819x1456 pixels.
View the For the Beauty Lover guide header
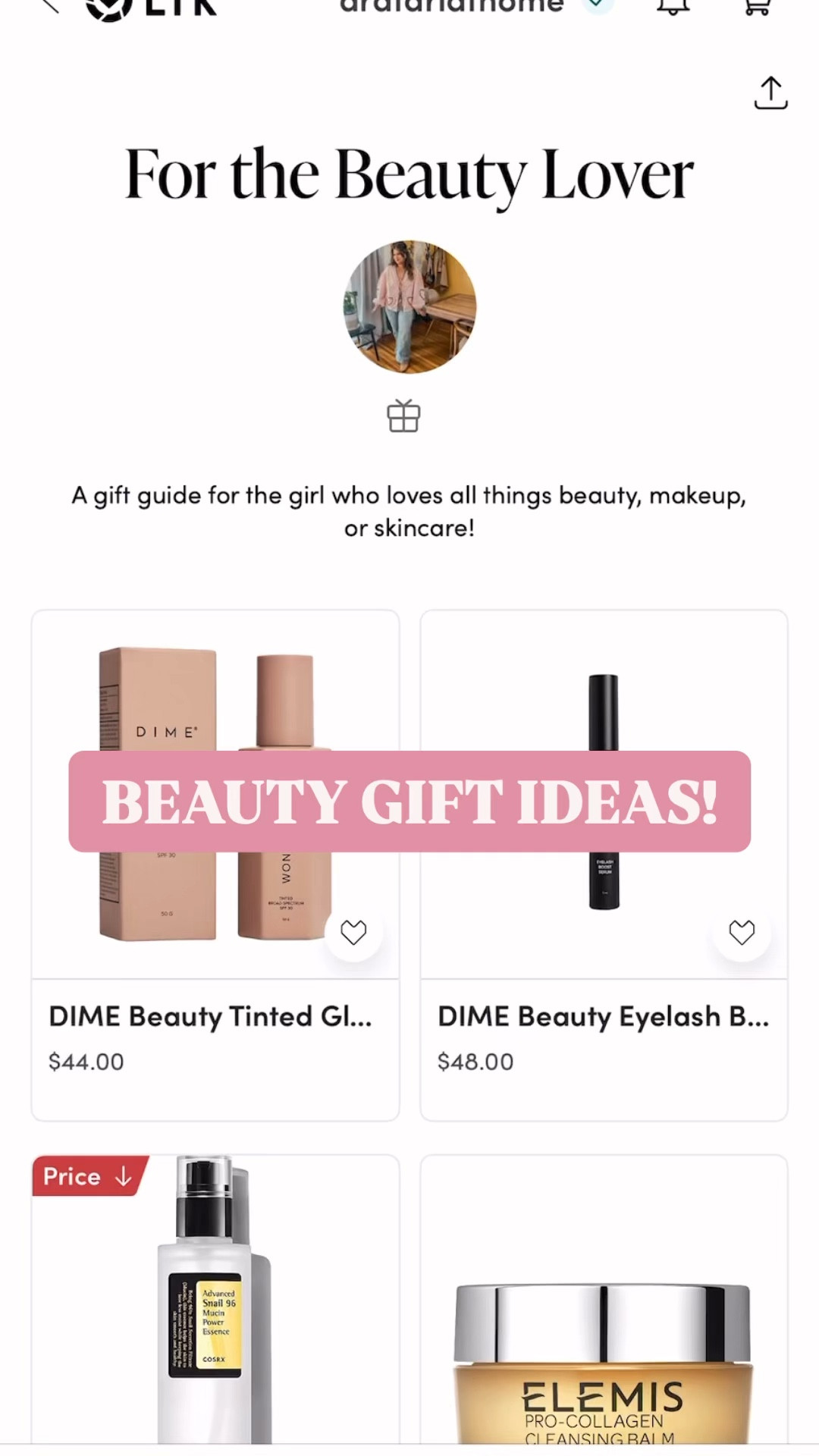click(x=409, y=173)
